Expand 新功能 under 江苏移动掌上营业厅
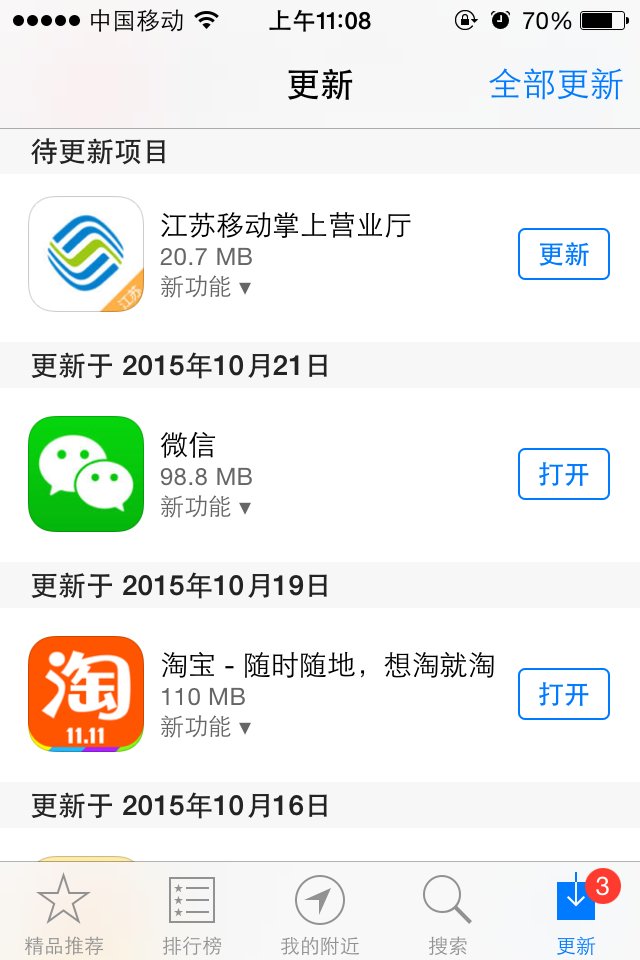The width and height of the screenshot is (640, 960). point(205,288)
